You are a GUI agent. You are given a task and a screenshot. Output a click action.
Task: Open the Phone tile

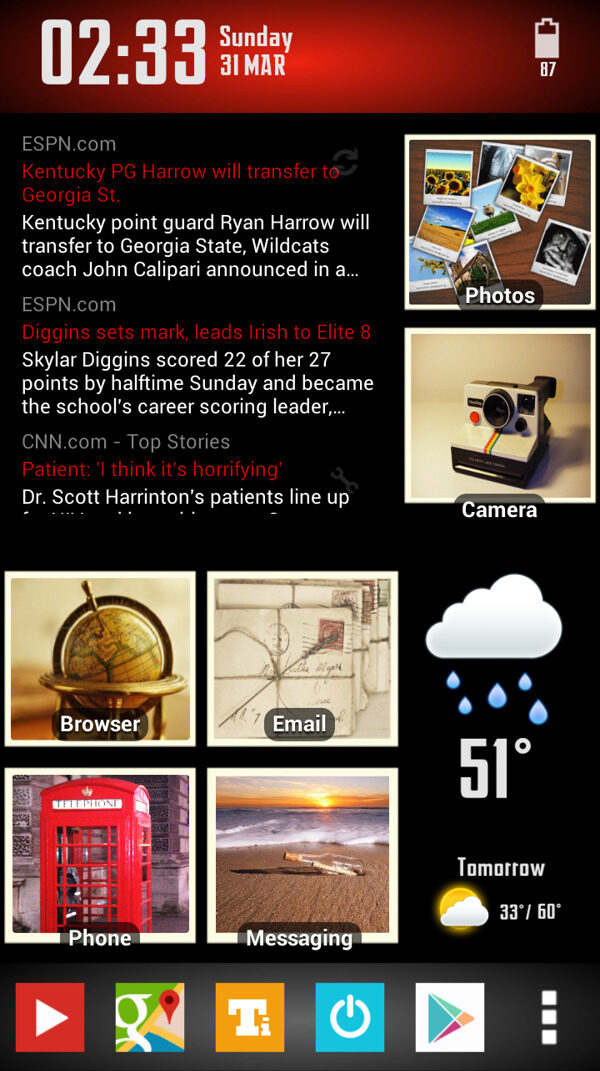point(100,855)
